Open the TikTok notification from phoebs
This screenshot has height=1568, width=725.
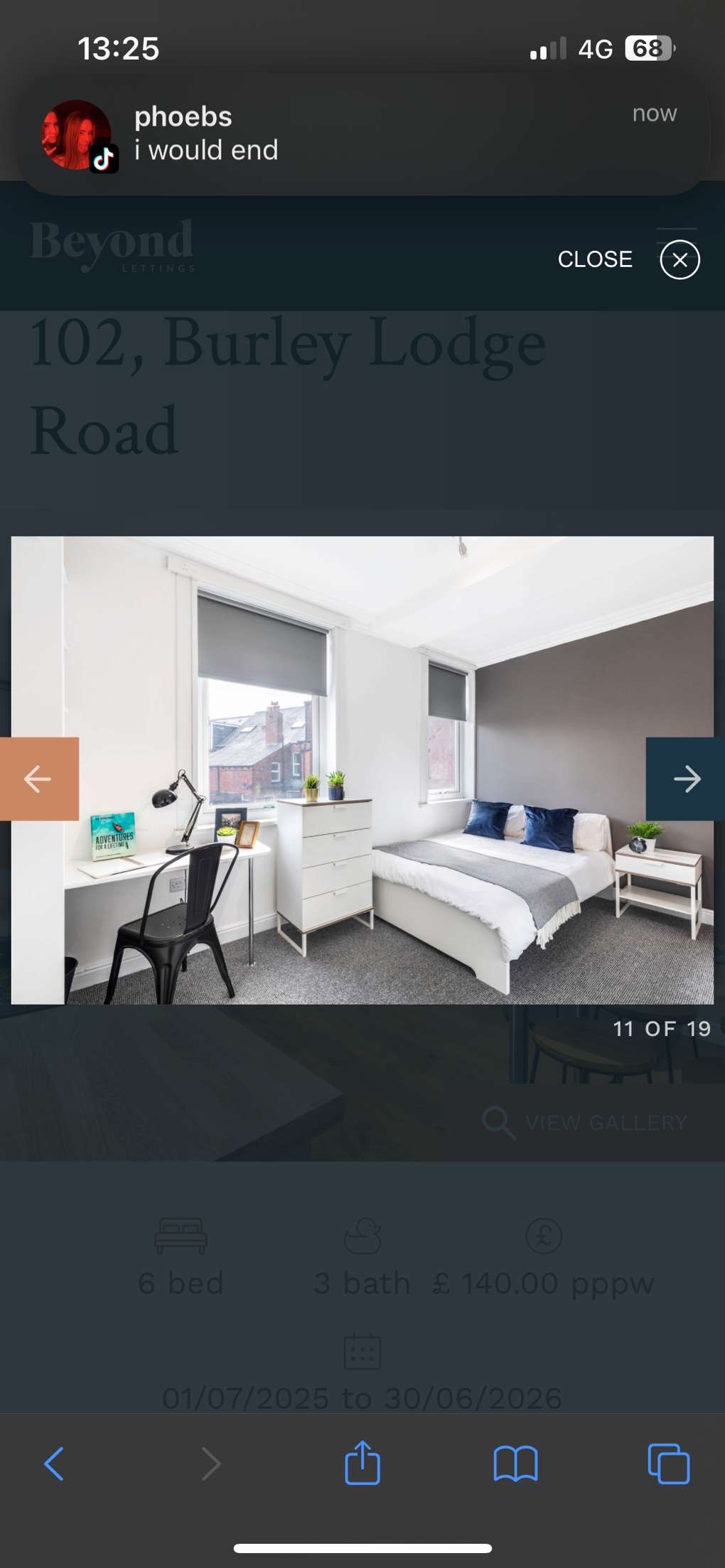click(362, 134)
